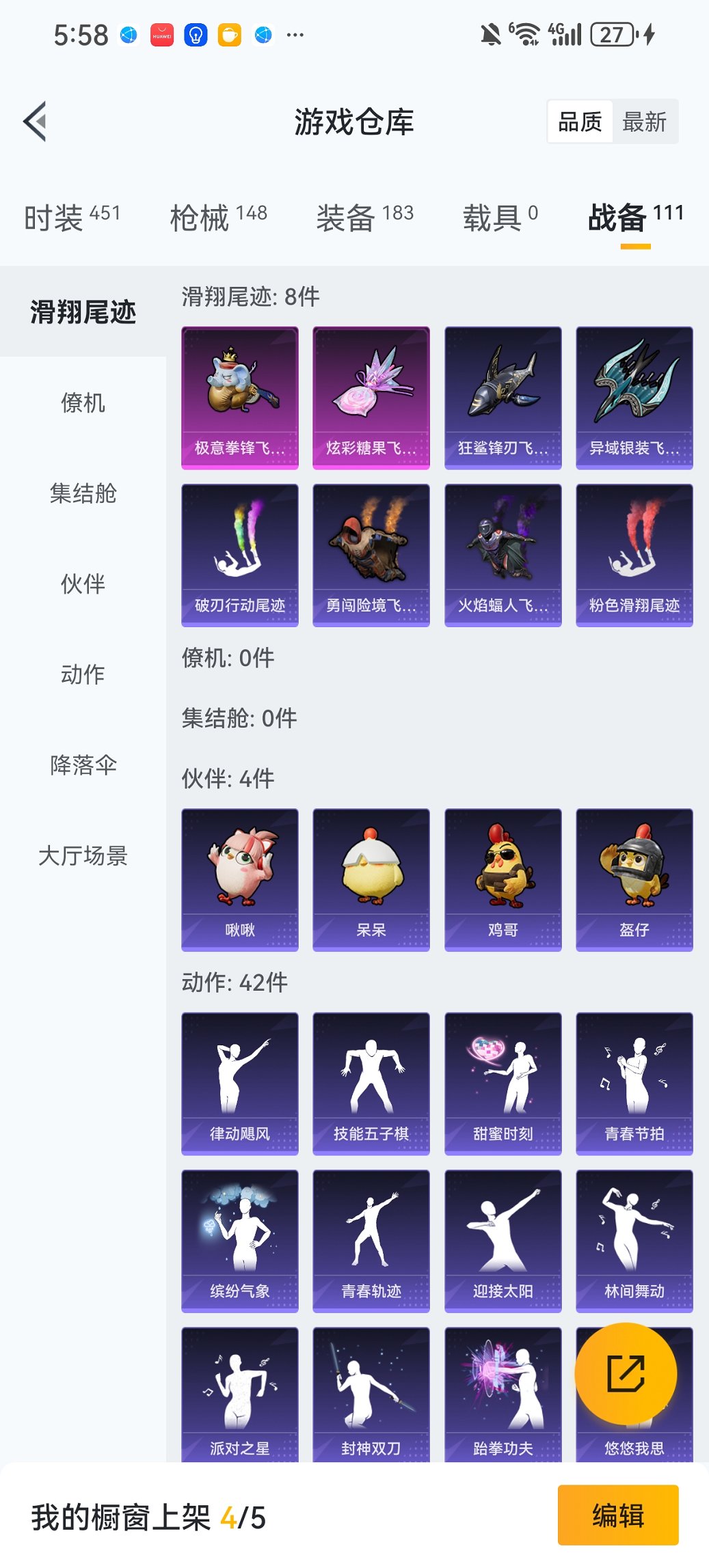Go back from 游戏仓库 page
Viewport: 709px width, 1568px height.
(x=36, y=122)
